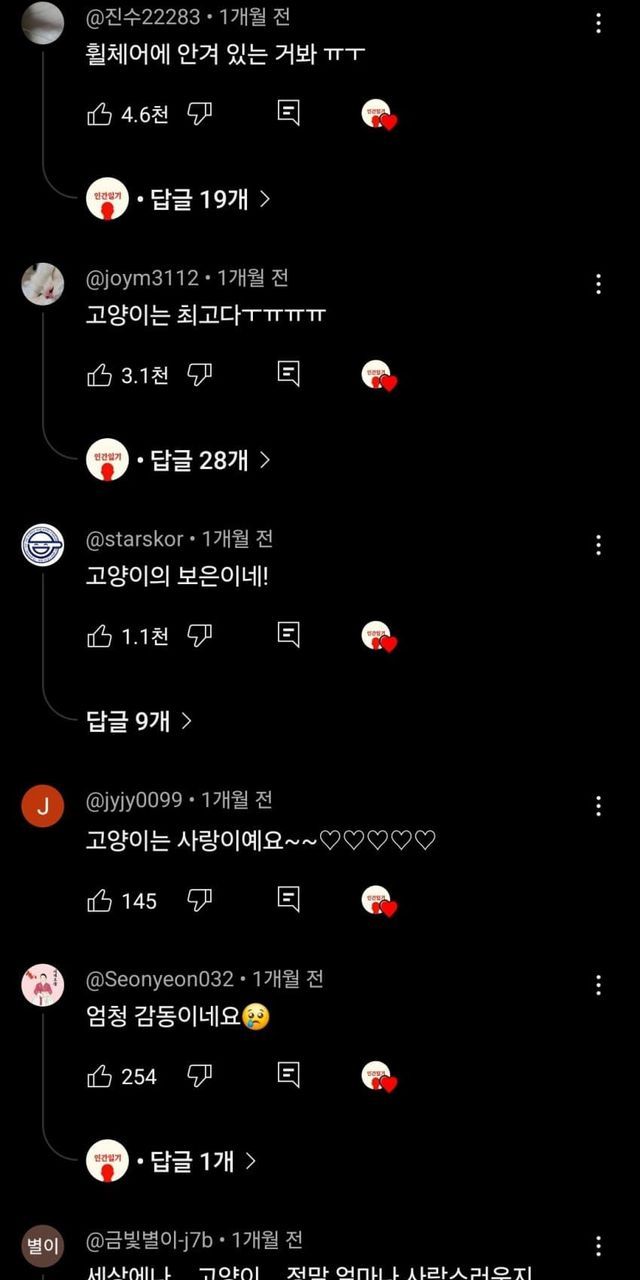
Task: Reply to @진수22283's comment
Action: (288, 113)
